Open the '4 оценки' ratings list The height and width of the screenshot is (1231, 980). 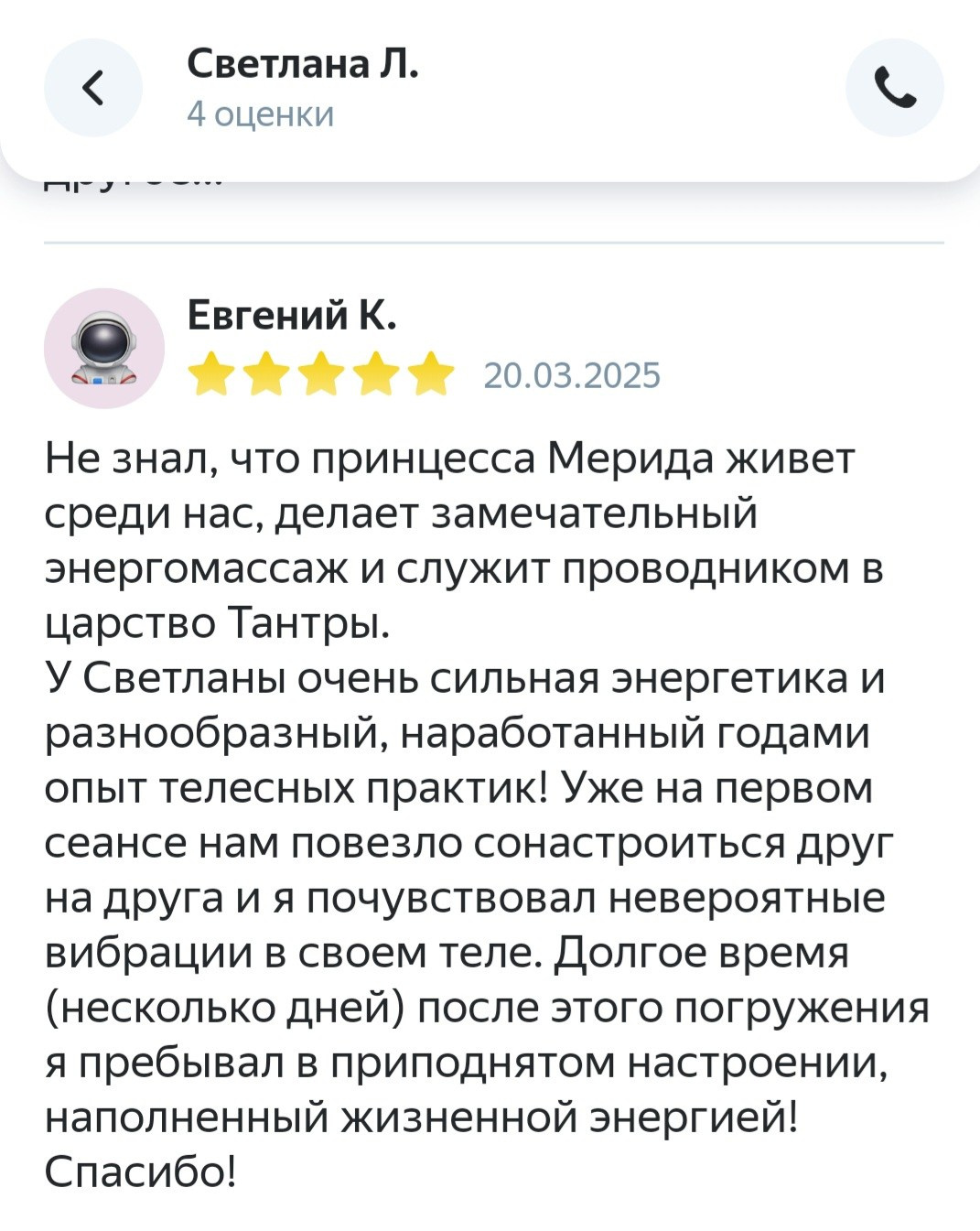261,113
